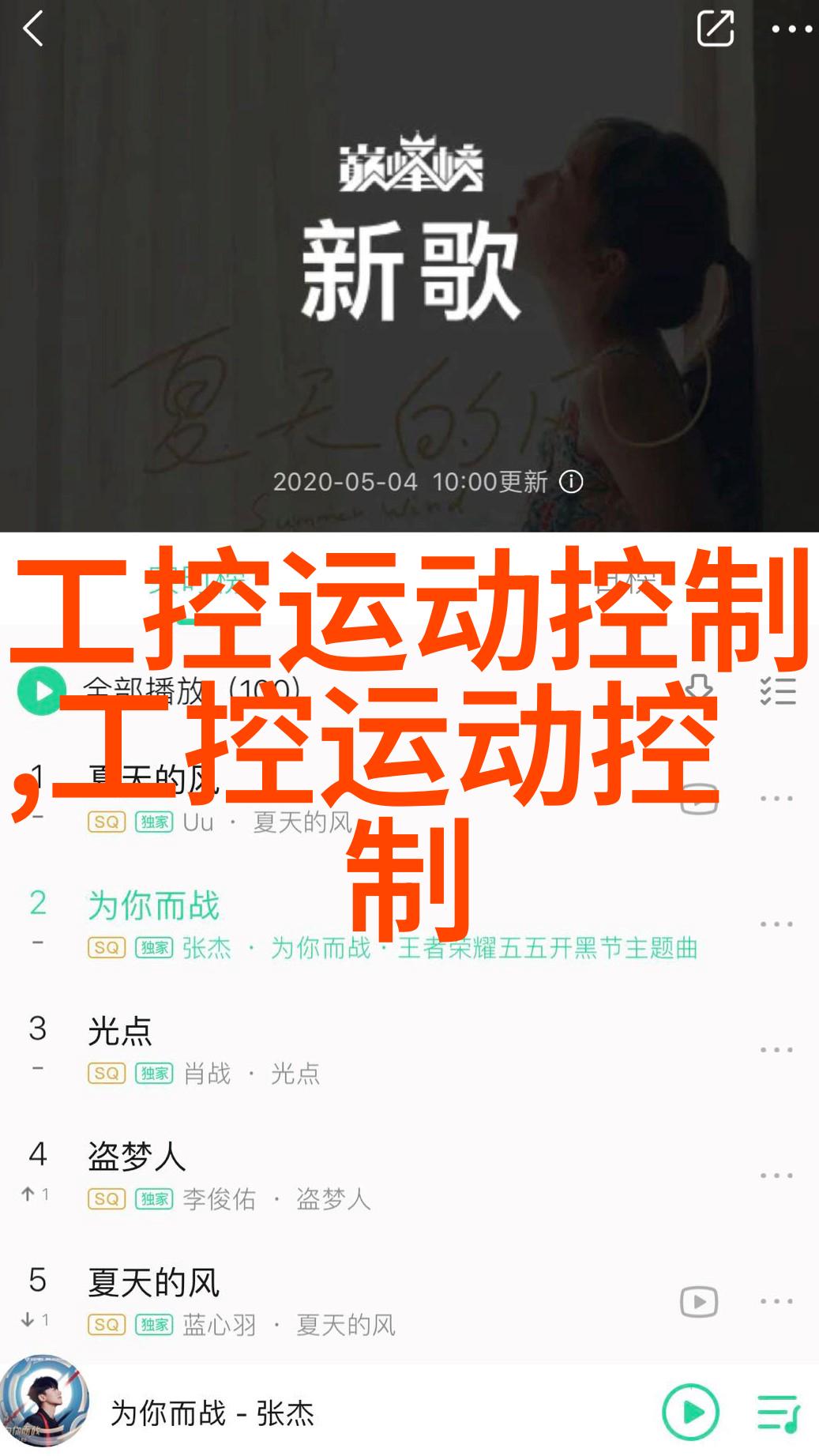
Task: Open more options for 光点
Action: (776, 1050)
